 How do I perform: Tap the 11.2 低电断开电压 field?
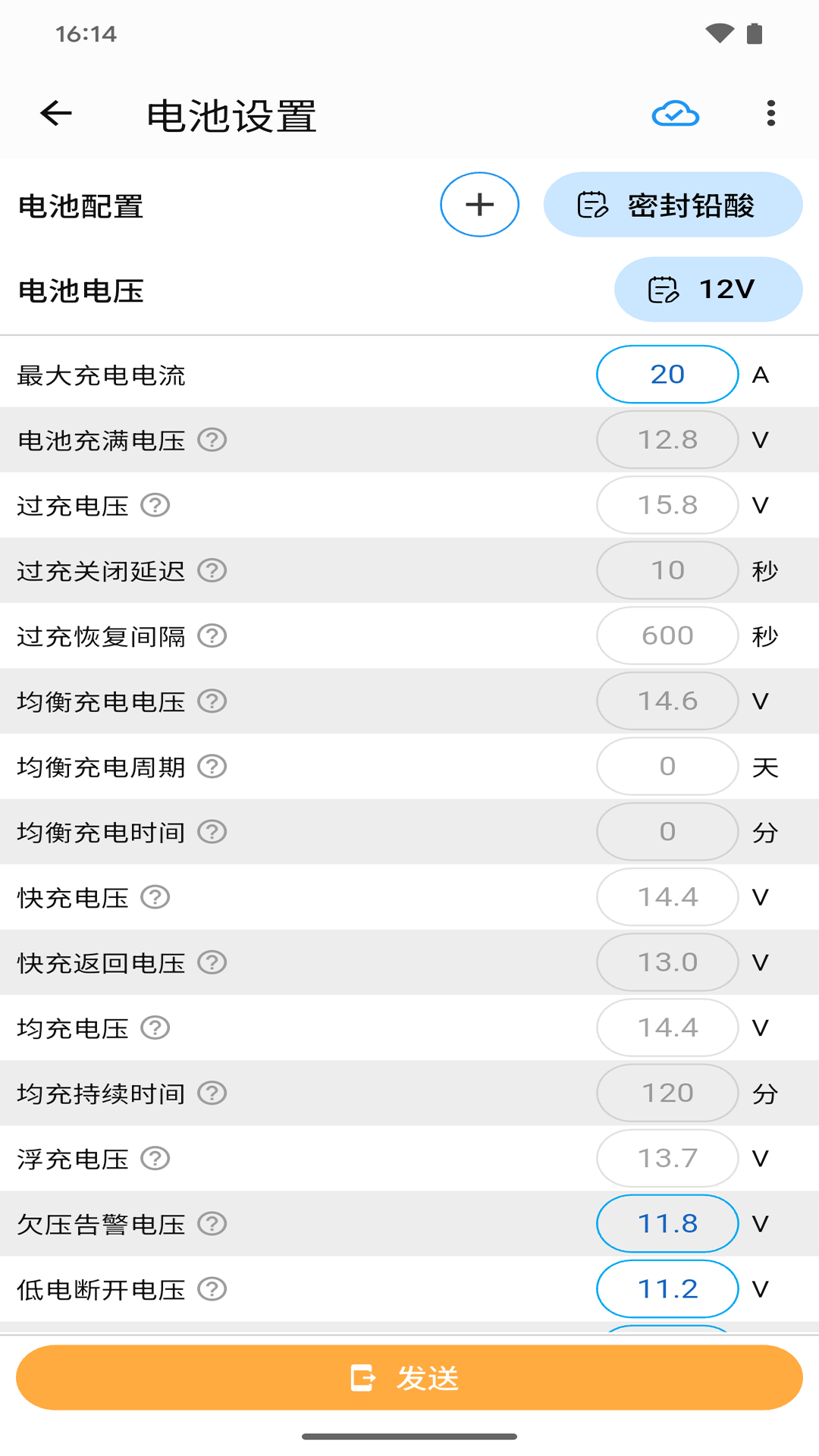[667, 1288]
